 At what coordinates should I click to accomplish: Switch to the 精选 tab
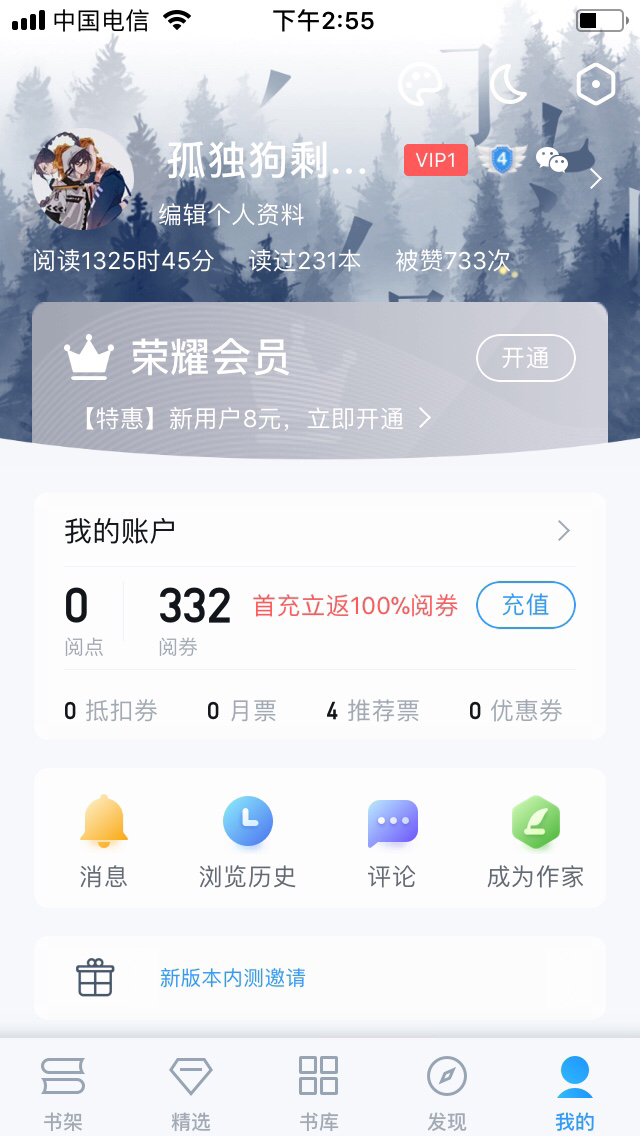[x=191, y=1092]
